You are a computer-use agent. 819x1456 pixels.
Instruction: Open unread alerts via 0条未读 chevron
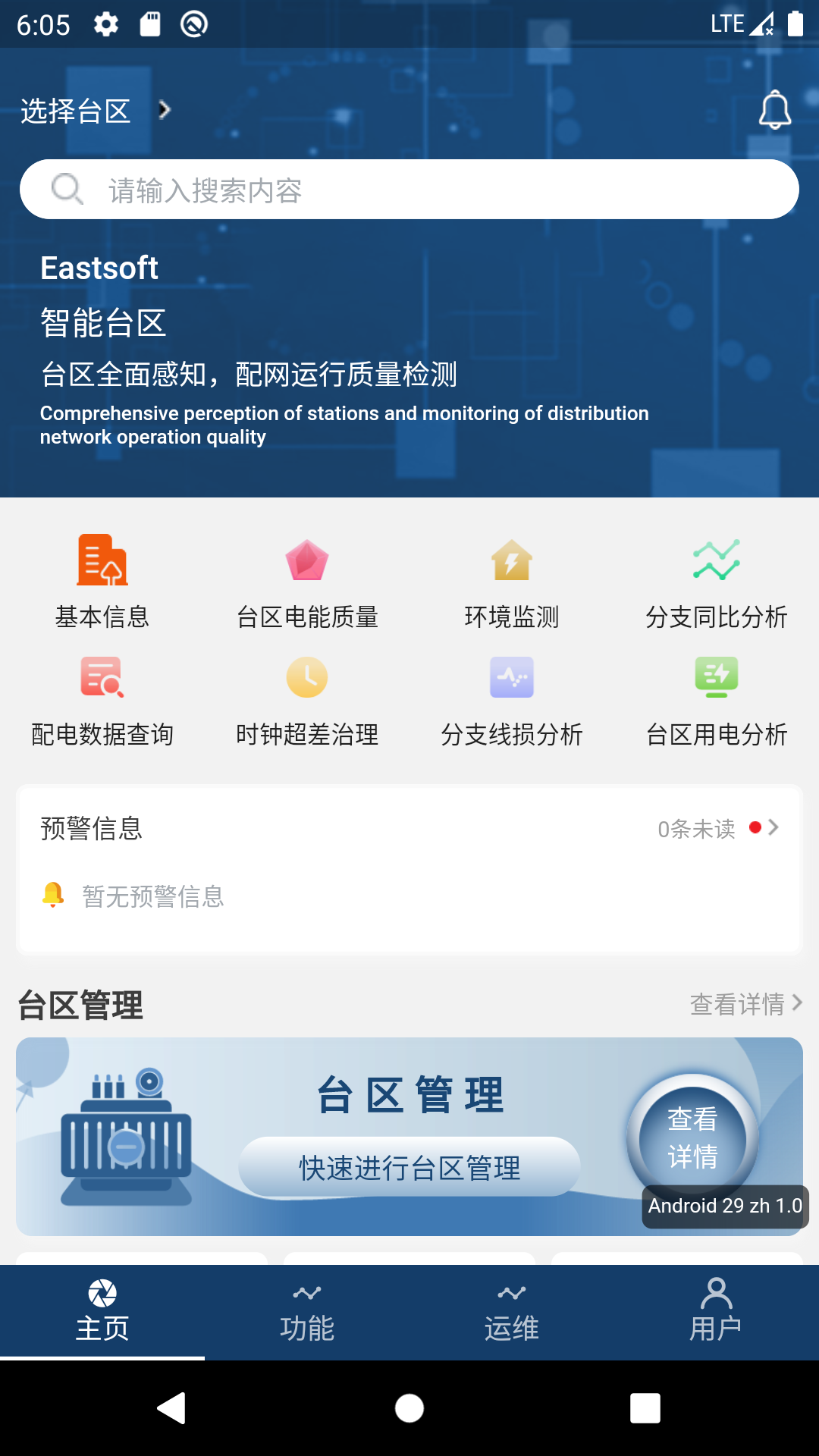[775, 828]
